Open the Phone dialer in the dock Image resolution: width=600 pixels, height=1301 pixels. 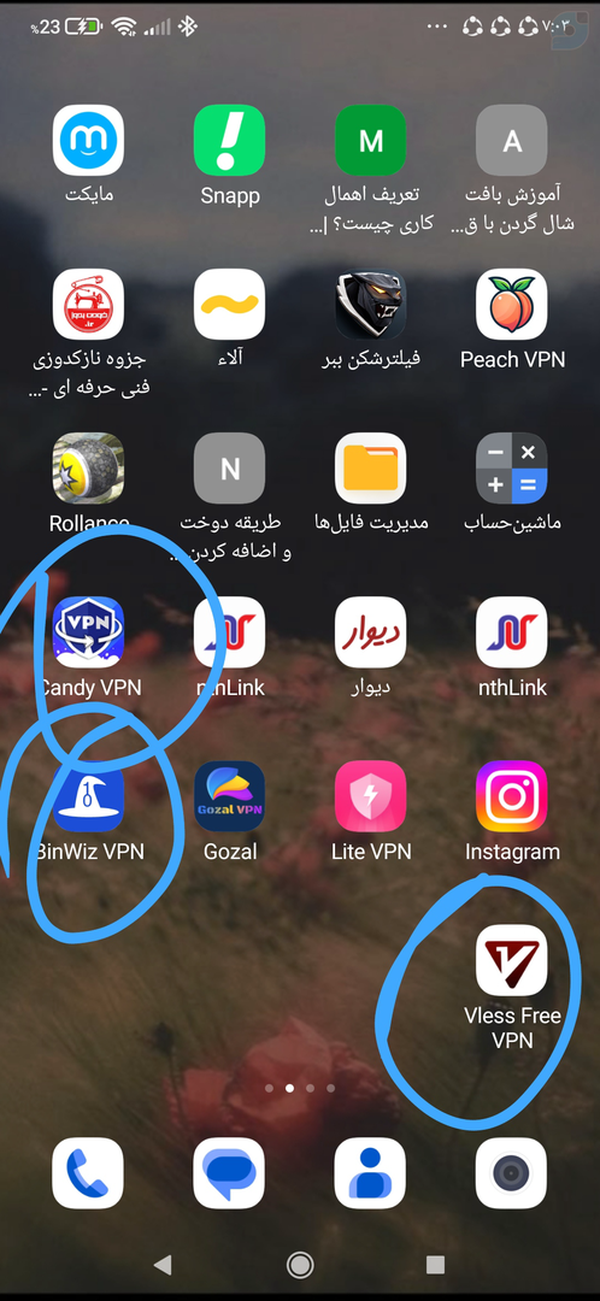click(x=88, y=1173)
